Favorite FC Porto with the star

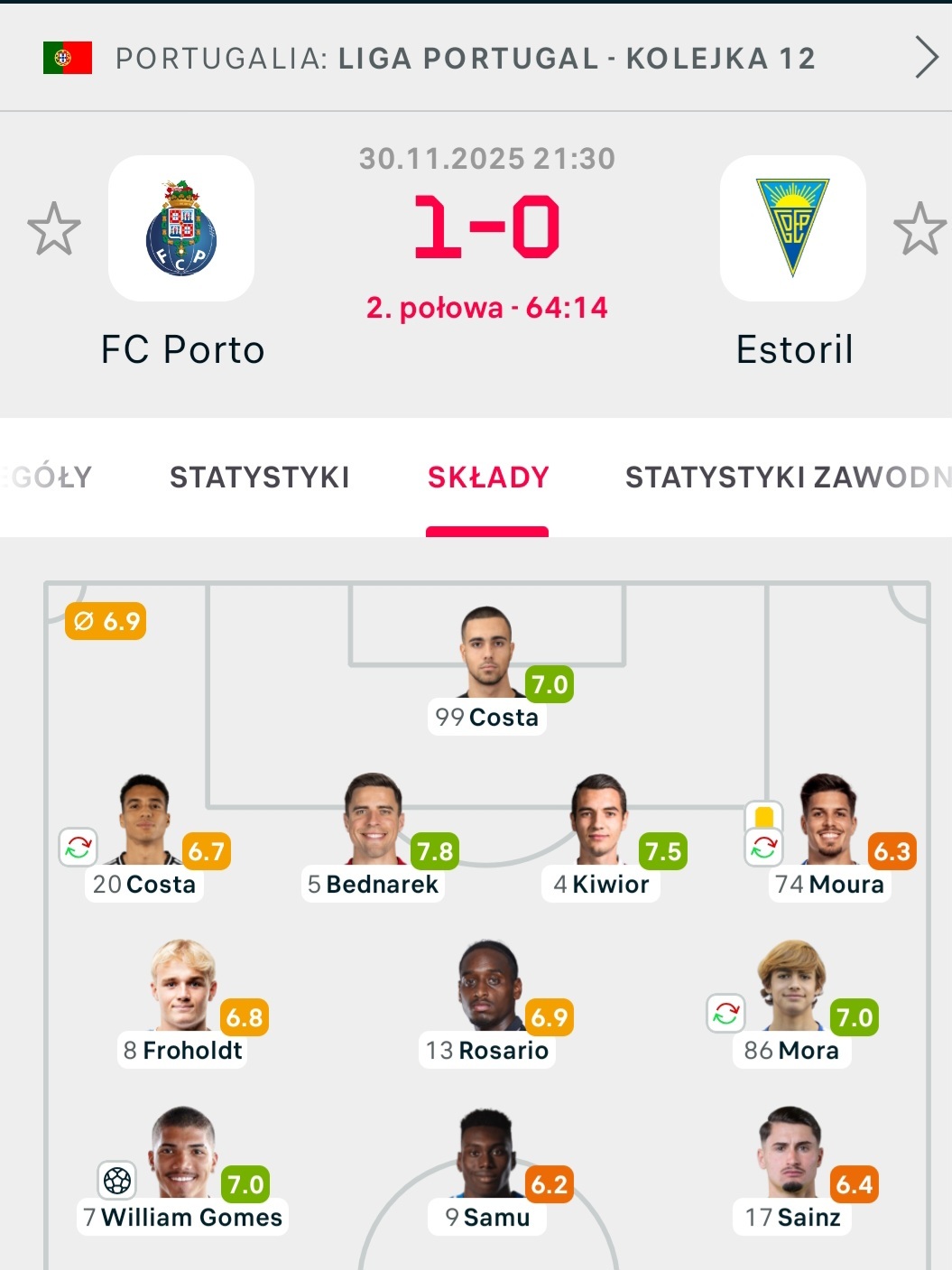coord(54,228)
